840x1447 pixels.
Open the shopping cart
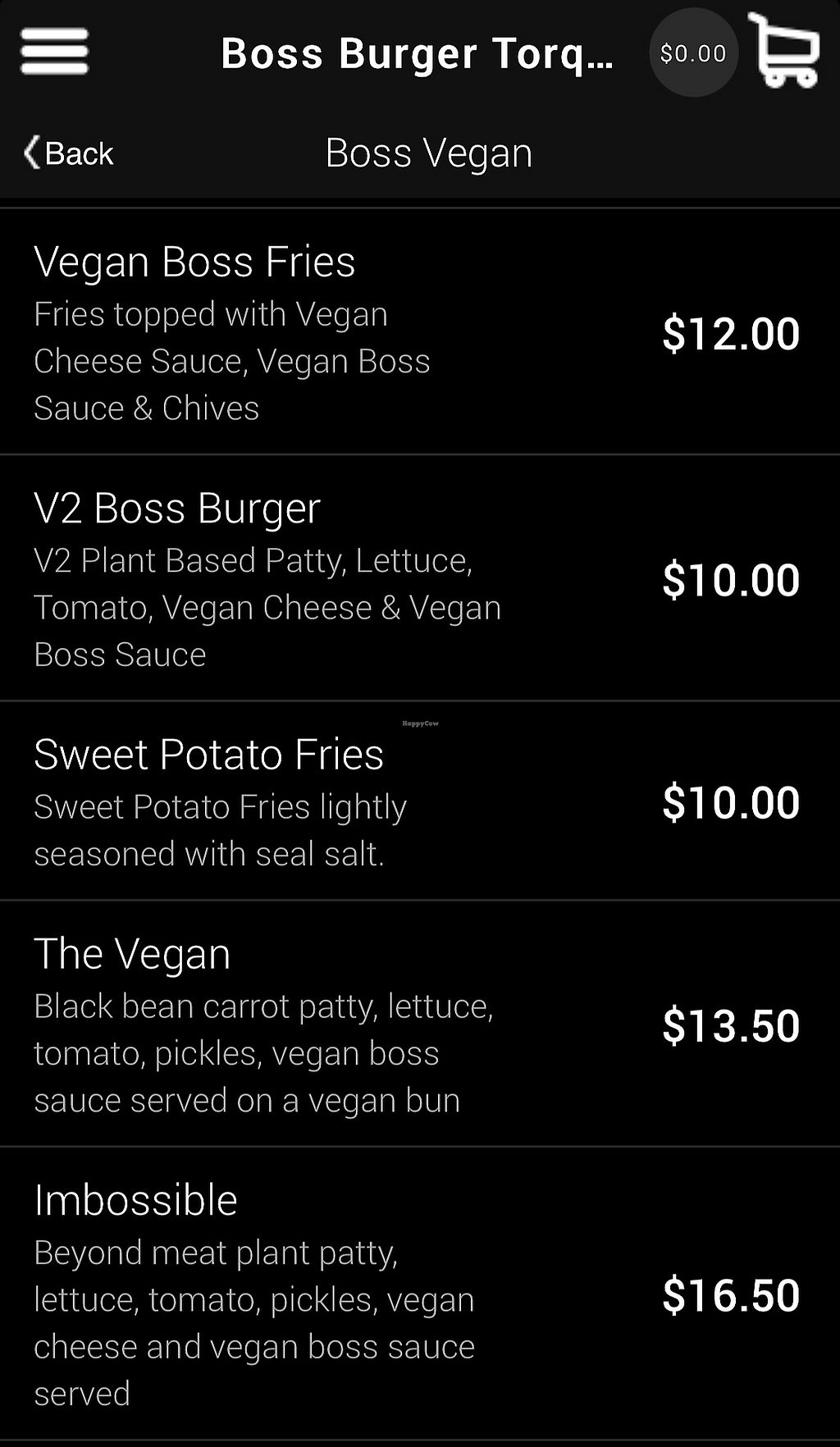pos(784,51)
